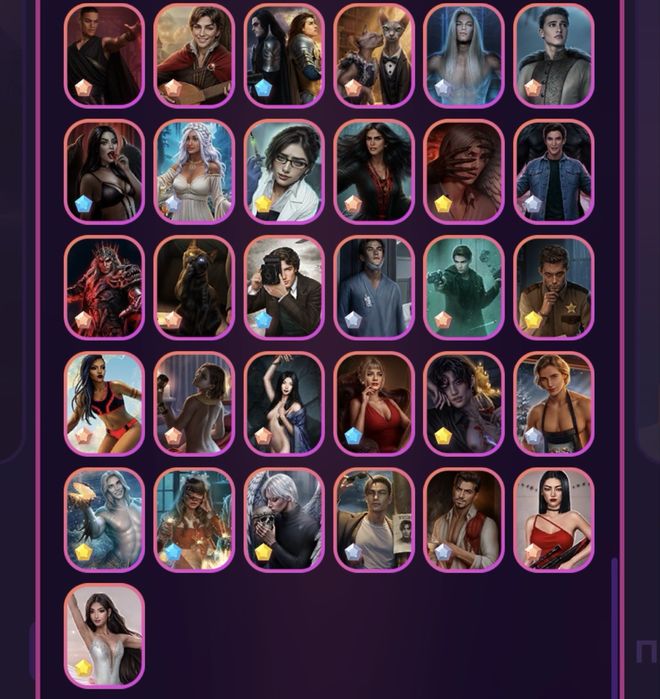The height and width of the screenshot is (699, 660).
Task: Select the man in blue medical scrubs
Action: [x=374, y=287]
